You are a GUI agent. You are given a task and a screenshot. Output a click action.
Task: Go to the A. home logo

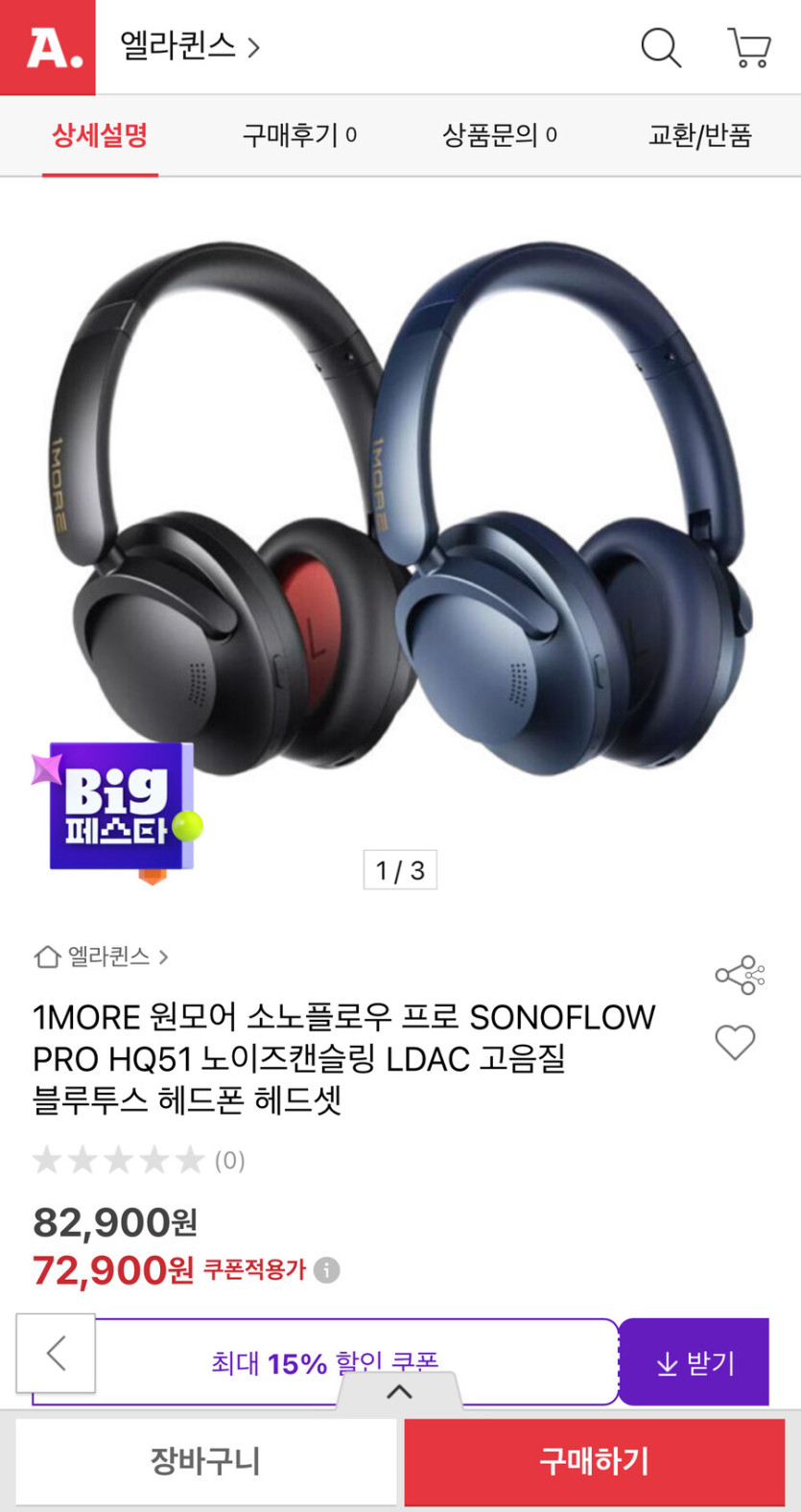pyautogui.click(x=48, y=47)
